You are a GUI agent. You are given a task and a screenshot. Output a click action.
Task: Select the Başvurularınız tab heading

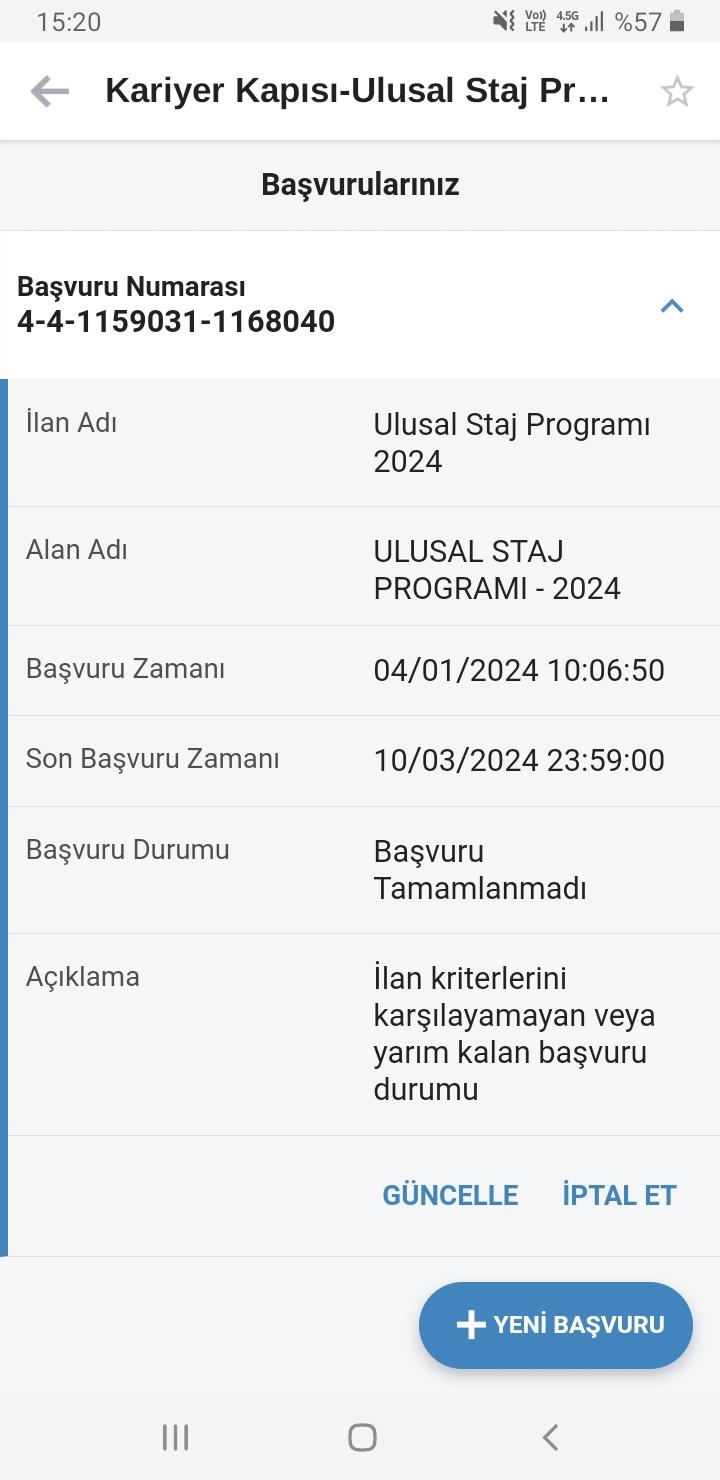360,184
